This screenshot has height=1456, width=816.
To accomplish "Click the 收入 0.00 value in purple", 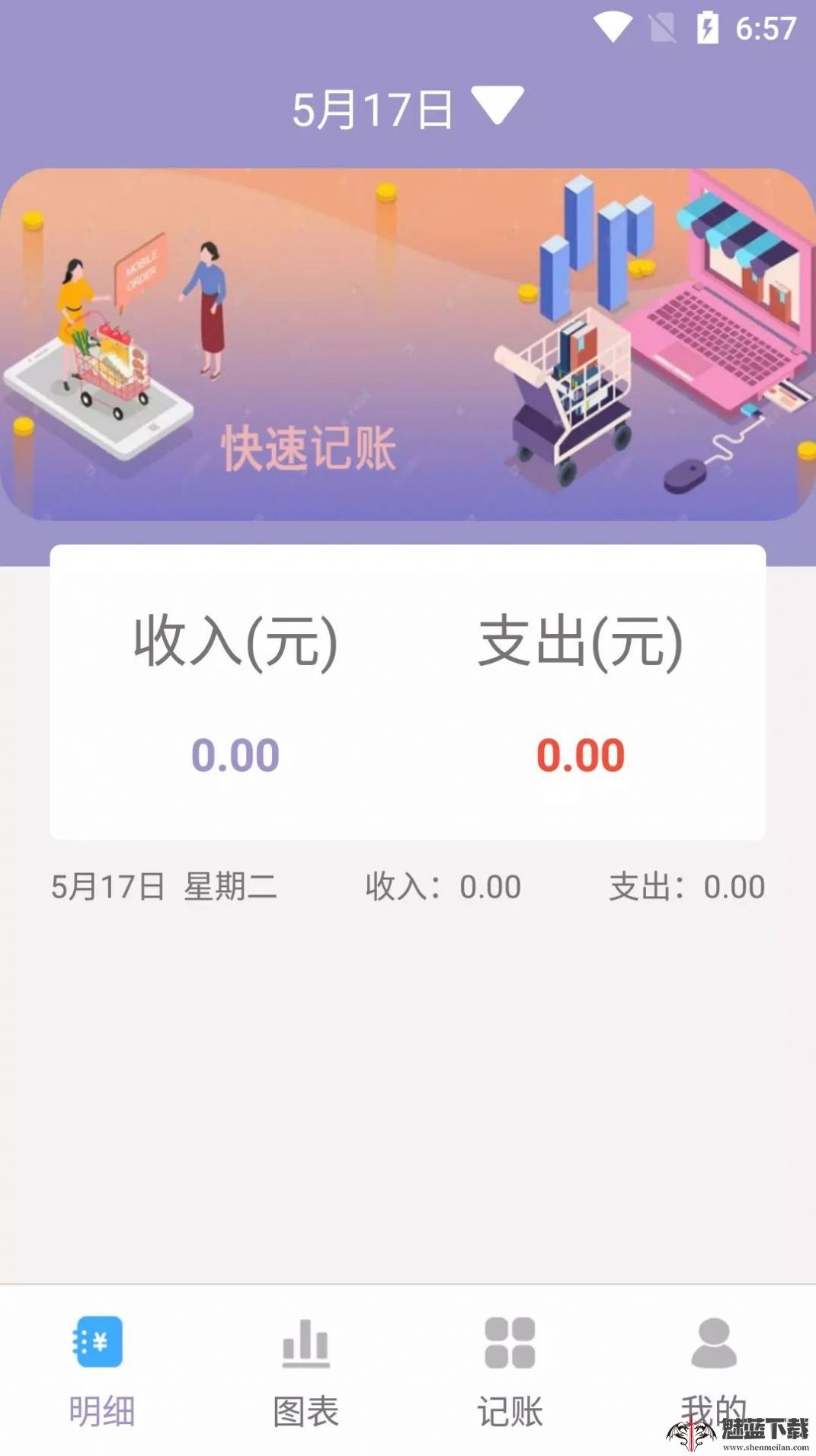I will [x=236, y=756].
